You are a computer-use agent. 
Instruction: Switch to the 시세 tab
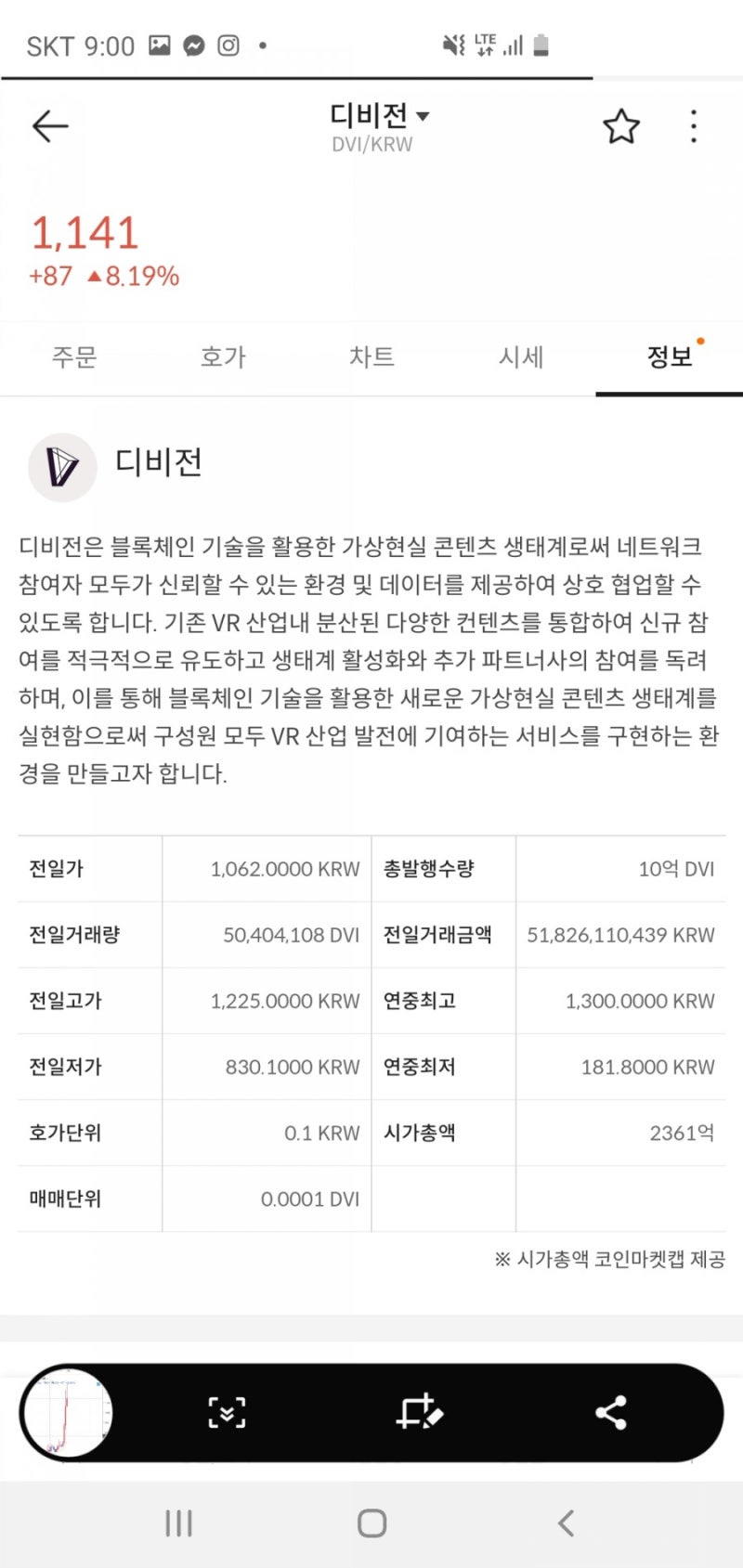point(521,357)
